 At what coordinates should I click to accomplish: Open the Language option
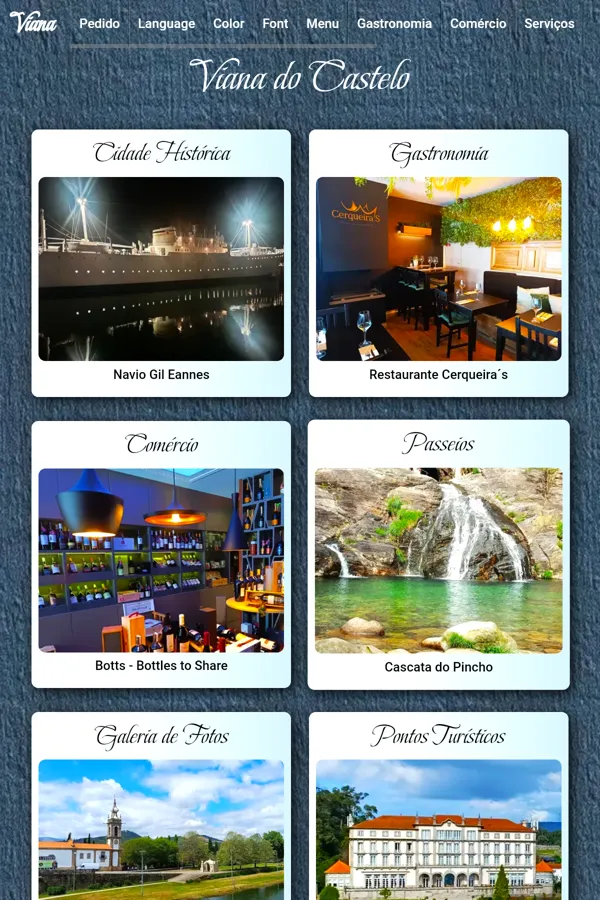coord(166,23)
